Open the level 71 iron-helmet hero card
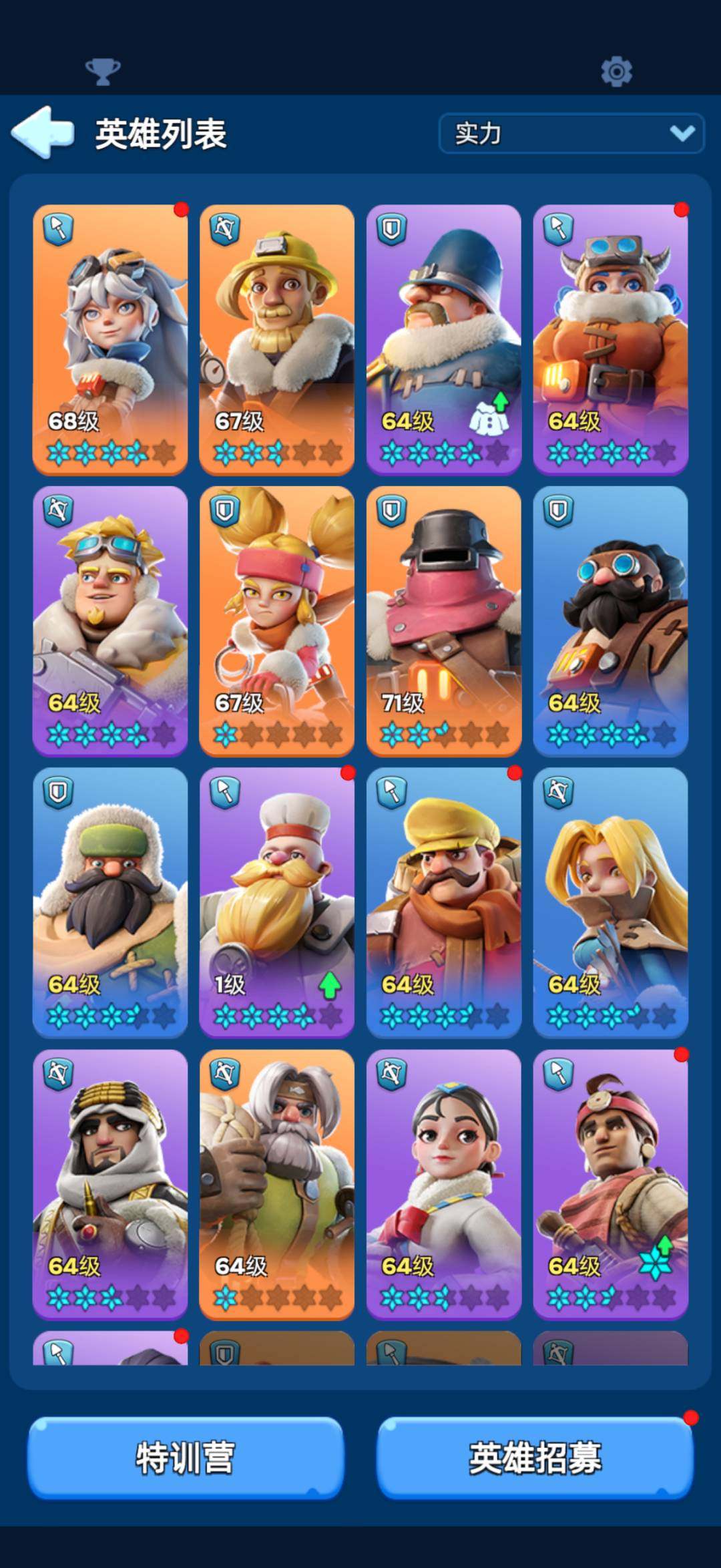 tap(444, 622)
